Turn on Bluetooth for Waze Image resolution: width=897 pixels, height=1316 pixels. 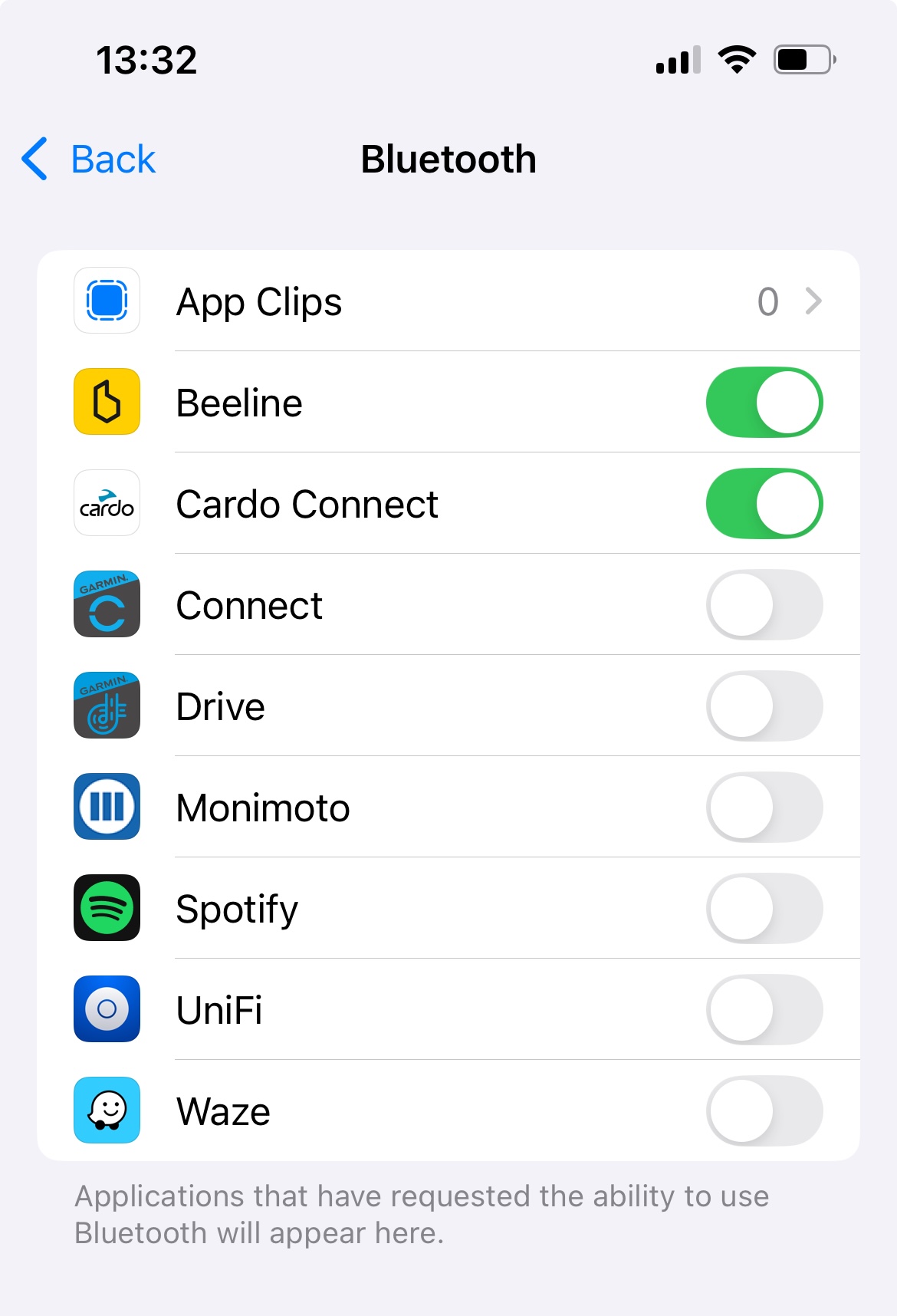764,1111
